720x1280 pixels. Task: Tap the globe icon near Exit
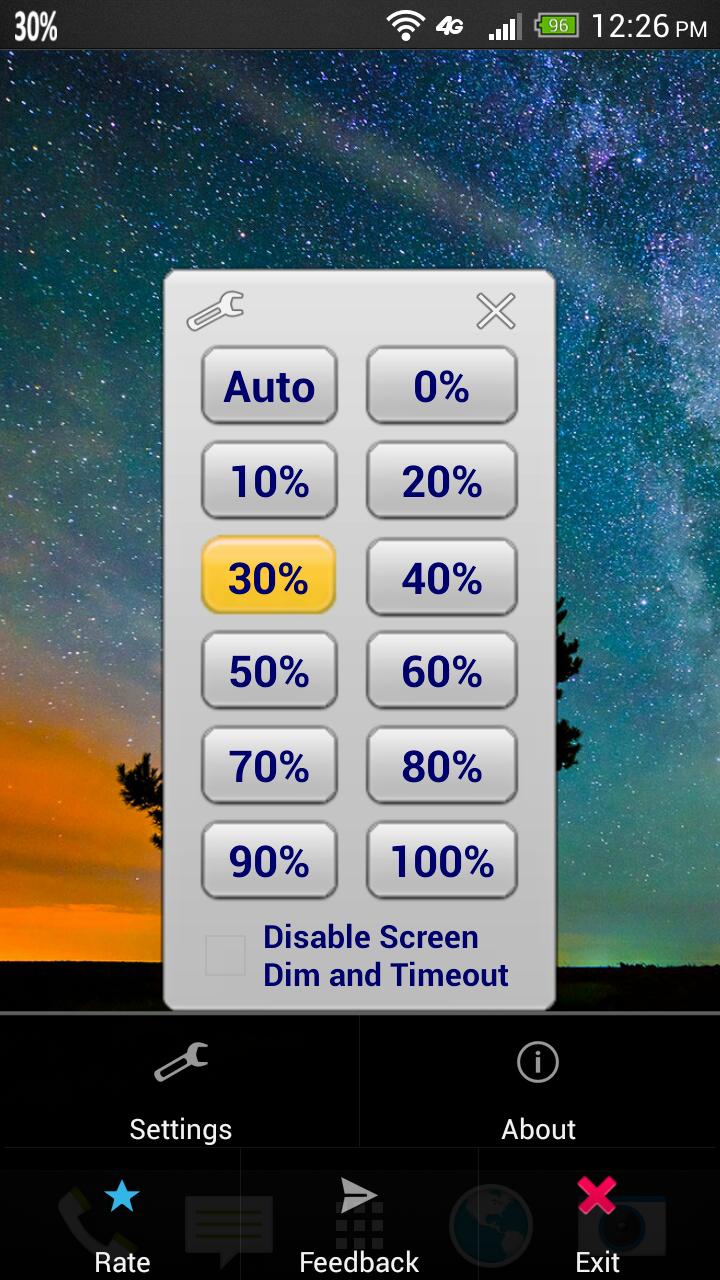(497, 1222)
